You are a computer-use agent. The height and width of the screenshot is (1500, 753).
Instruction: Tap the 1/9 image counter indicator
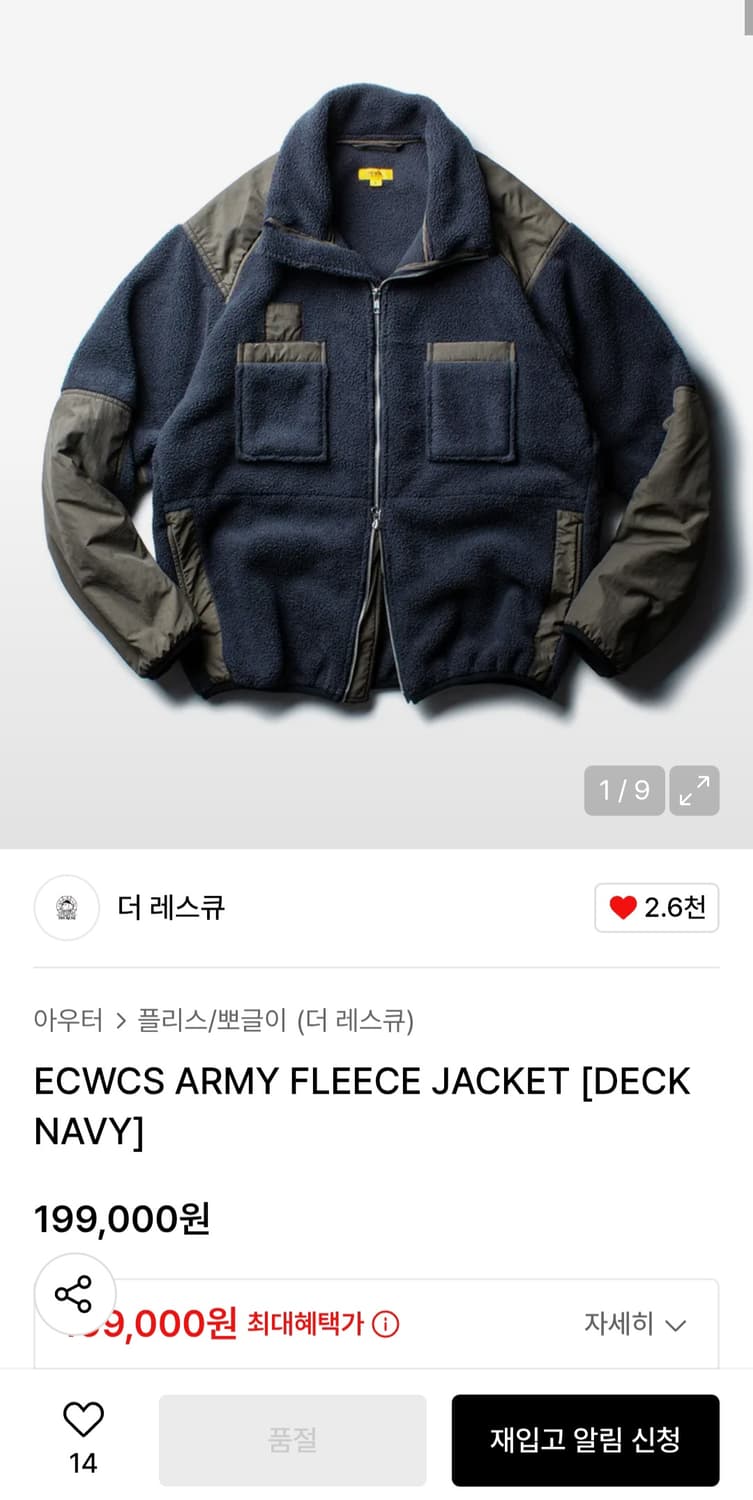pyautogui.click(x=624, y=790)
